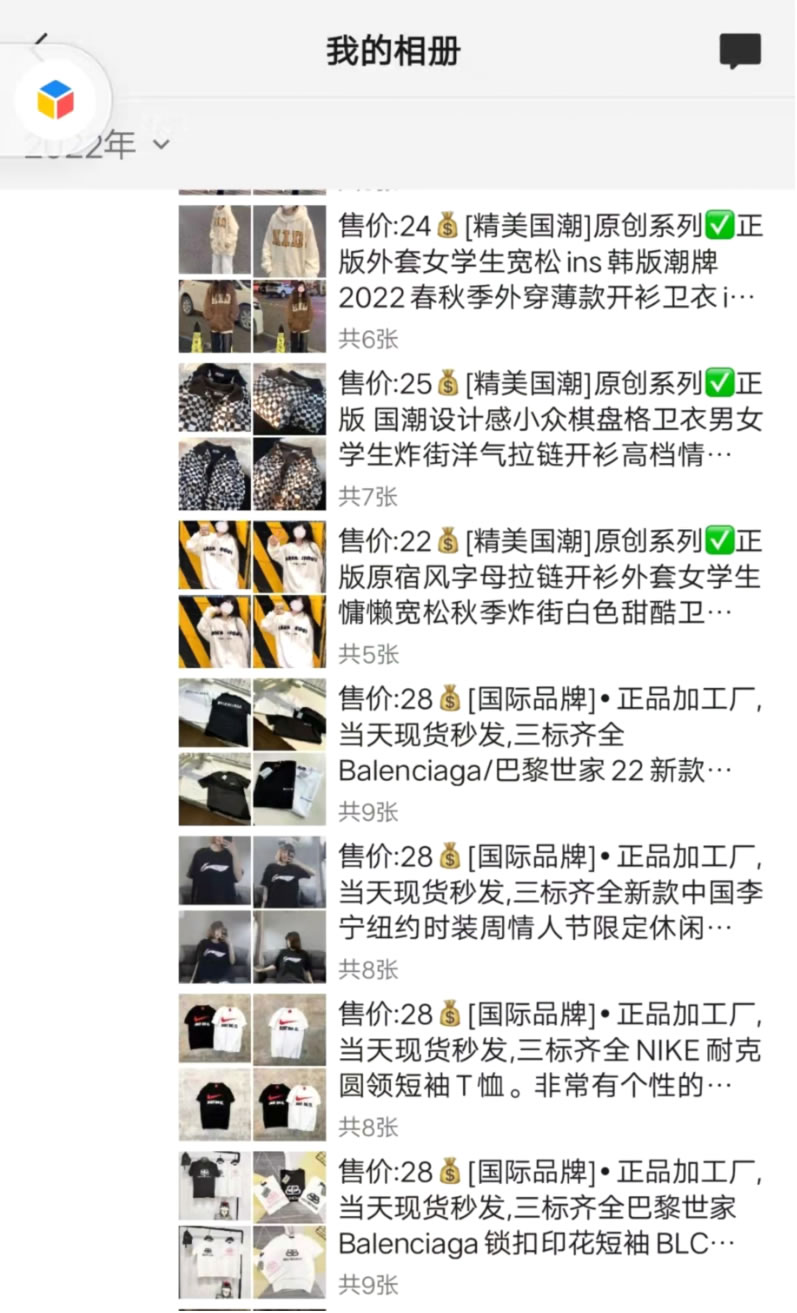Open the 售价:24 春秋季开衫卫衣 album post
Viewport: 797px width, 1313px height.
(471, 280)
